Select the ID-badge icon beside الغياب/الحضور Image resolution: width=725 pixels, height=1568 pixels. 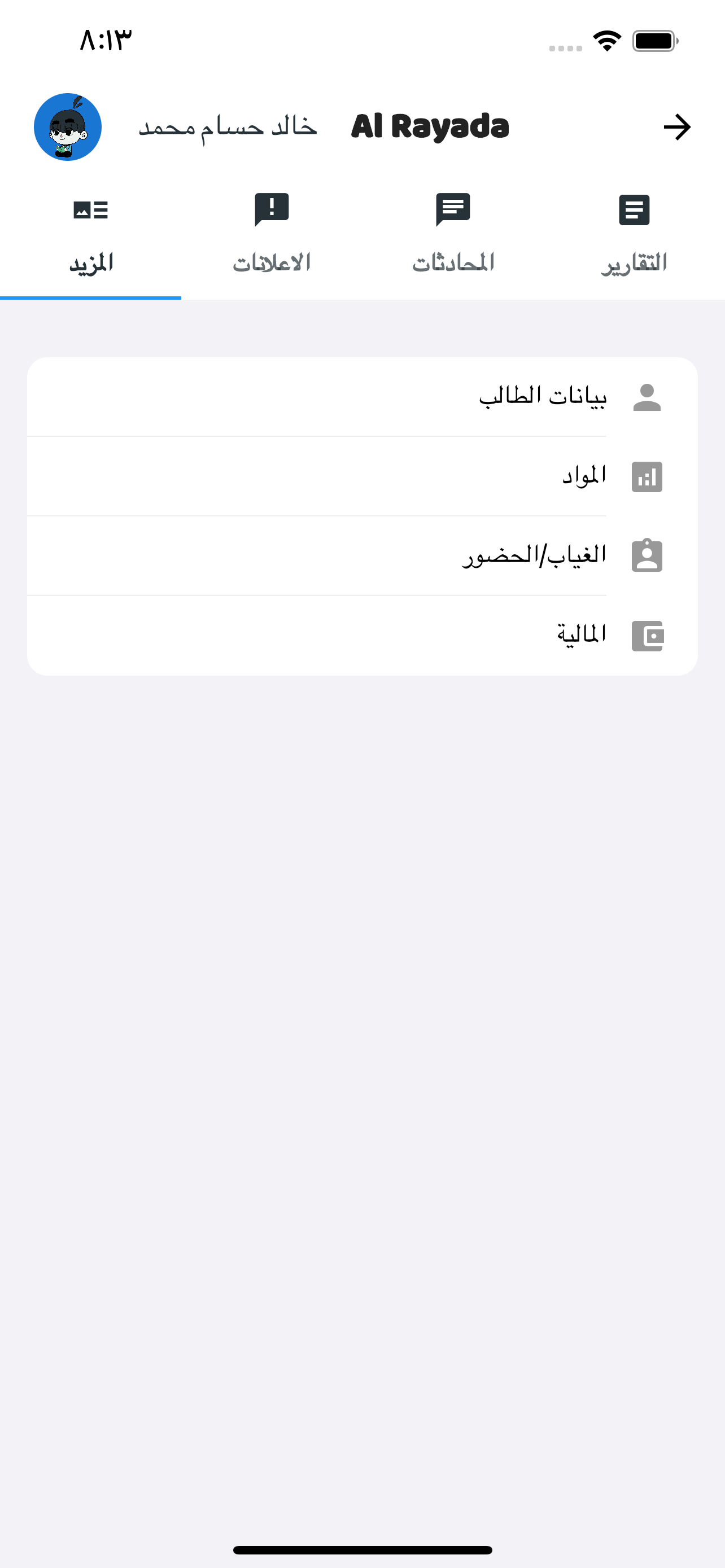coord(647,556)
